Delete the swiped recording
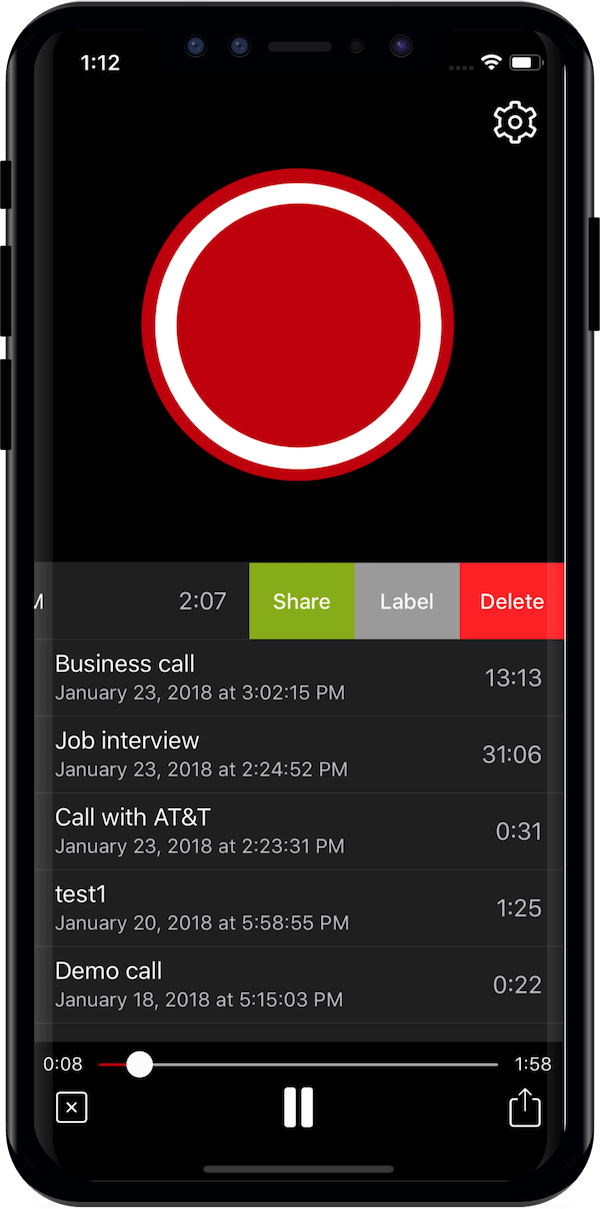The image size is (600, 1209). tap(512, 601)
